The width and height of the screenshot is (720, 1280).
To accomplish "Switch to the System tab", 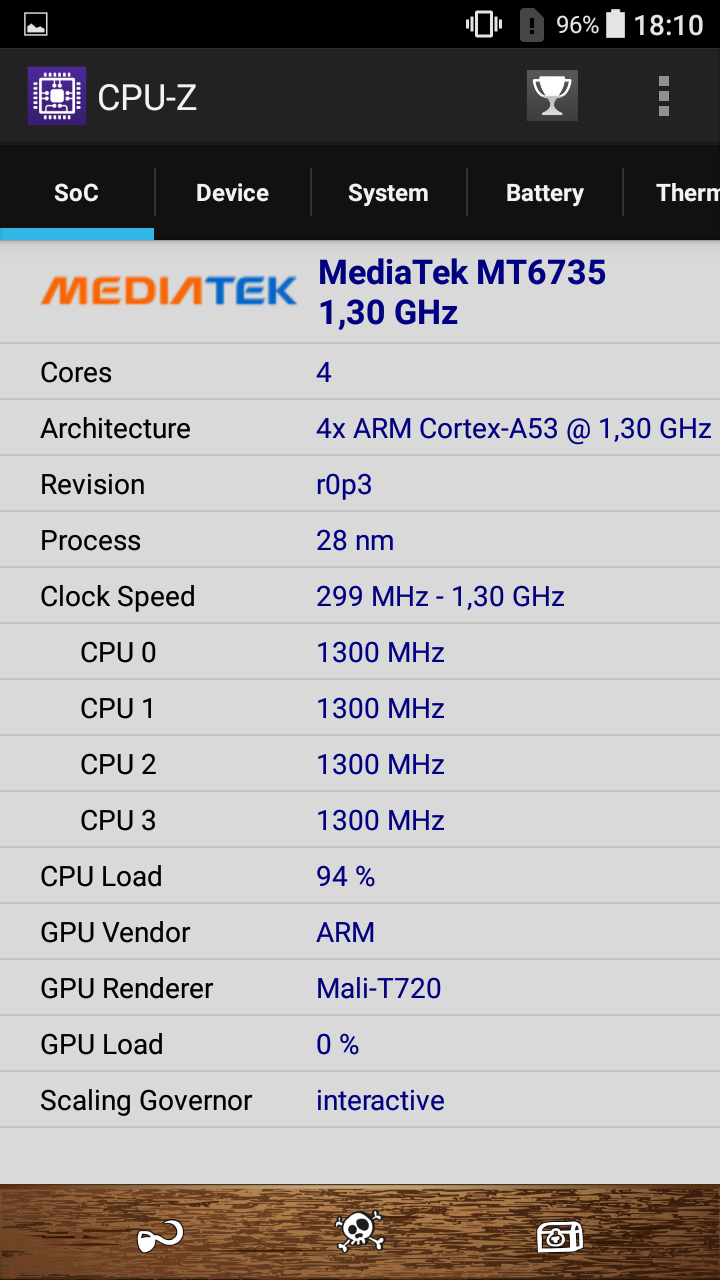I will (388, 193).
